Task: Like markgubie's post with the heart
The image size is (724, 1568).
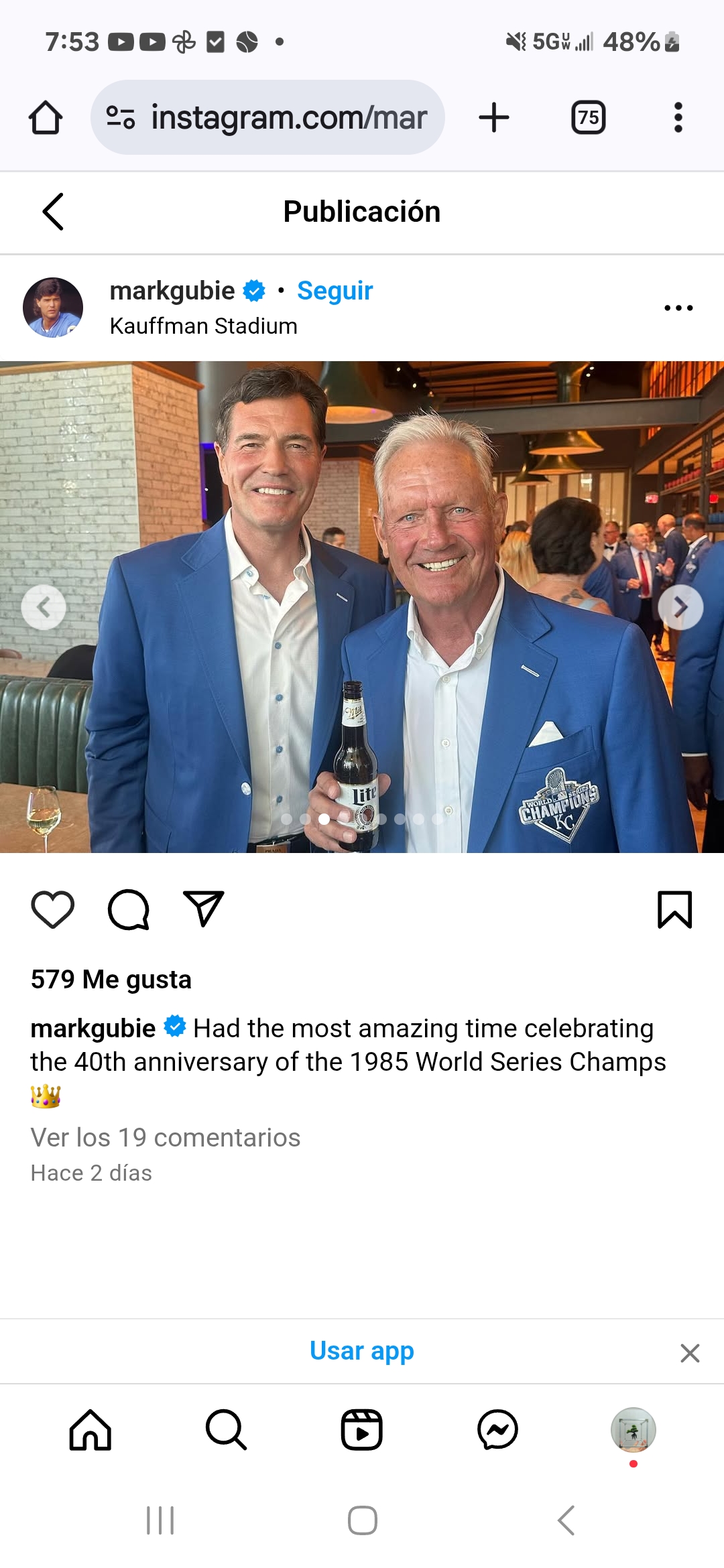Action: [53, 910]
